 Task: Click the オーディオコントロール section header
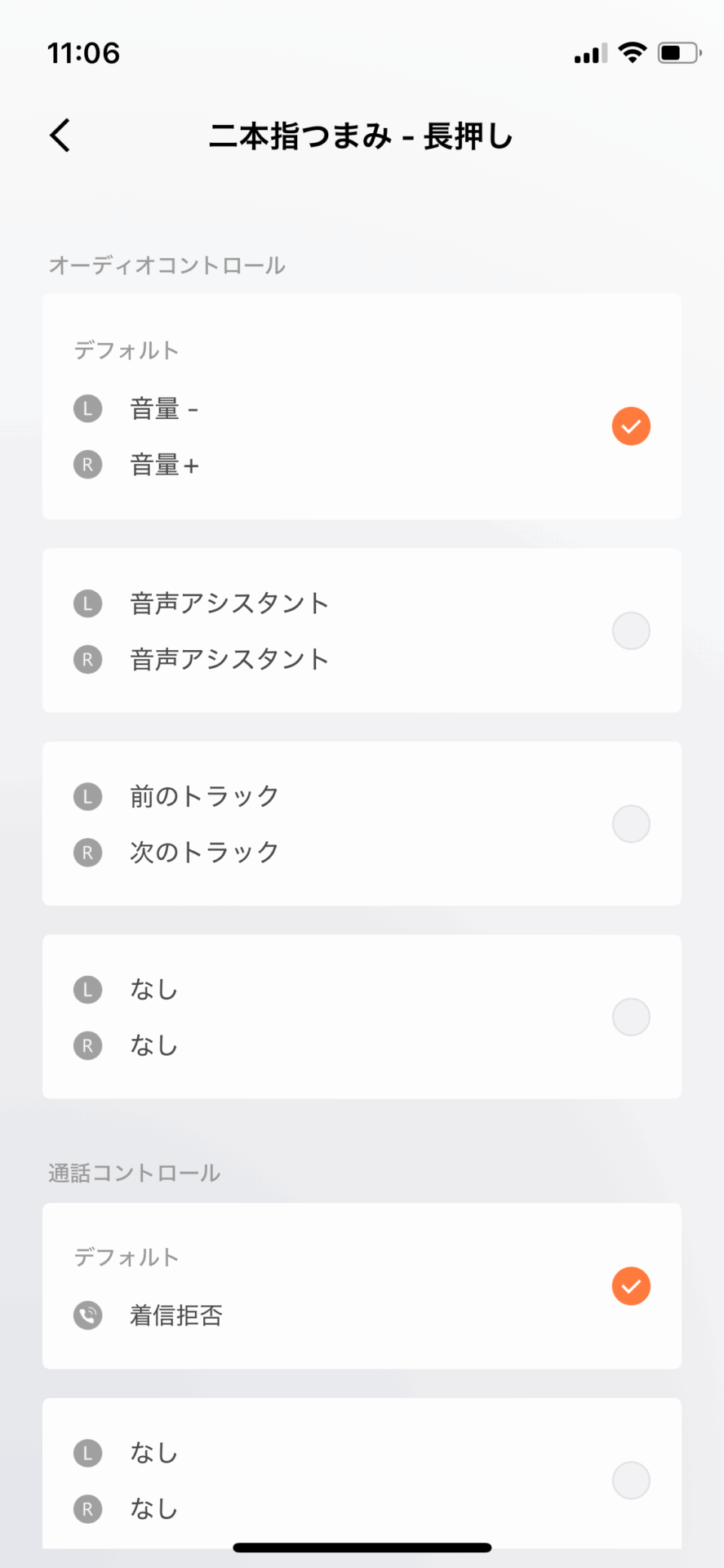click(x=167, y=265)
